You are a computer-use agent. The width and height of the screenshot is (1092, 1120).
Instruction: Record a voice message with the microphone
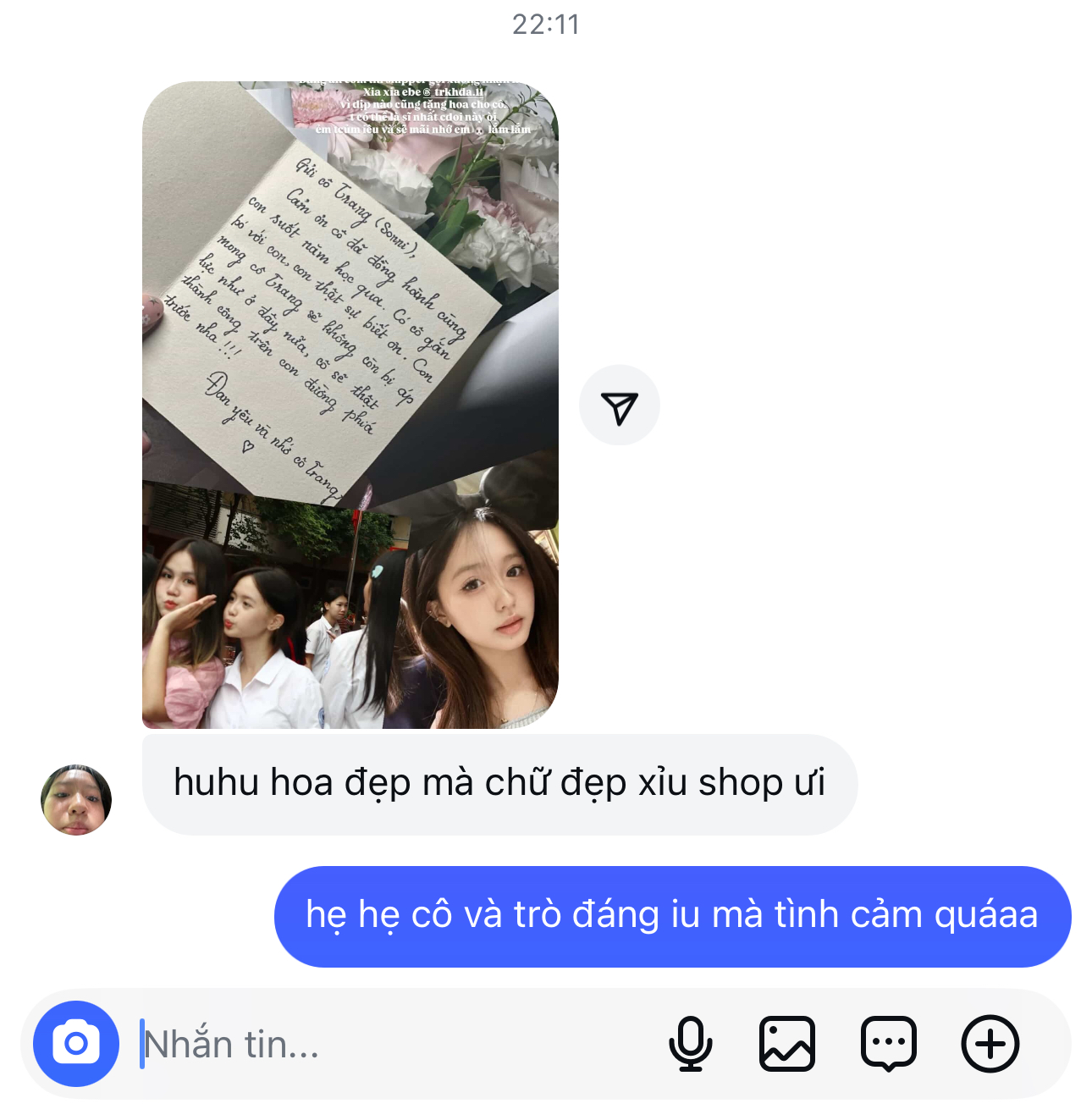pyautogui.click(x=690, y=1043)
